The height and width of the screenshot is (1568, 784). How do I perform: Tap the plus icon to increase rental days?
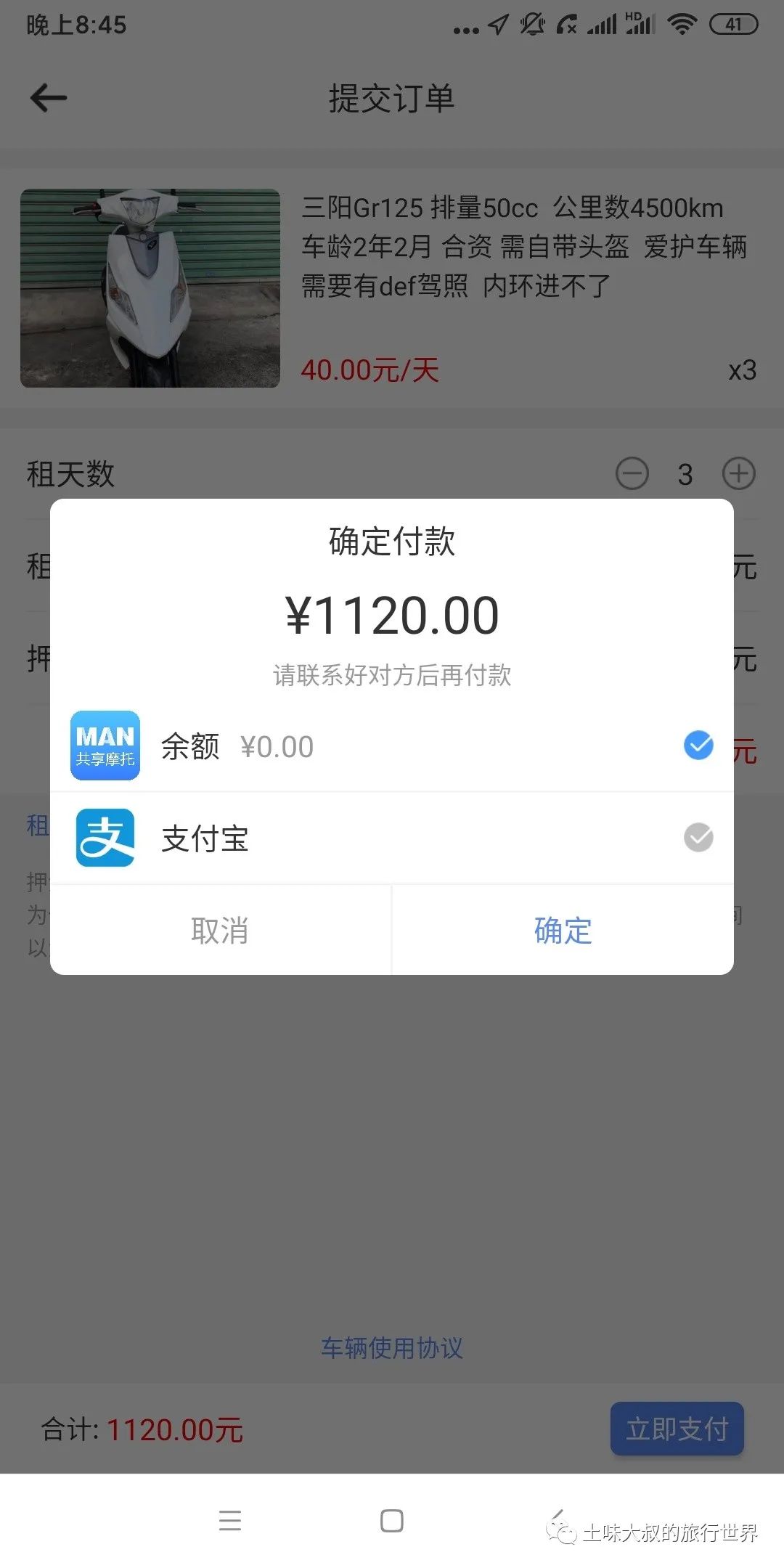point(739,474)
